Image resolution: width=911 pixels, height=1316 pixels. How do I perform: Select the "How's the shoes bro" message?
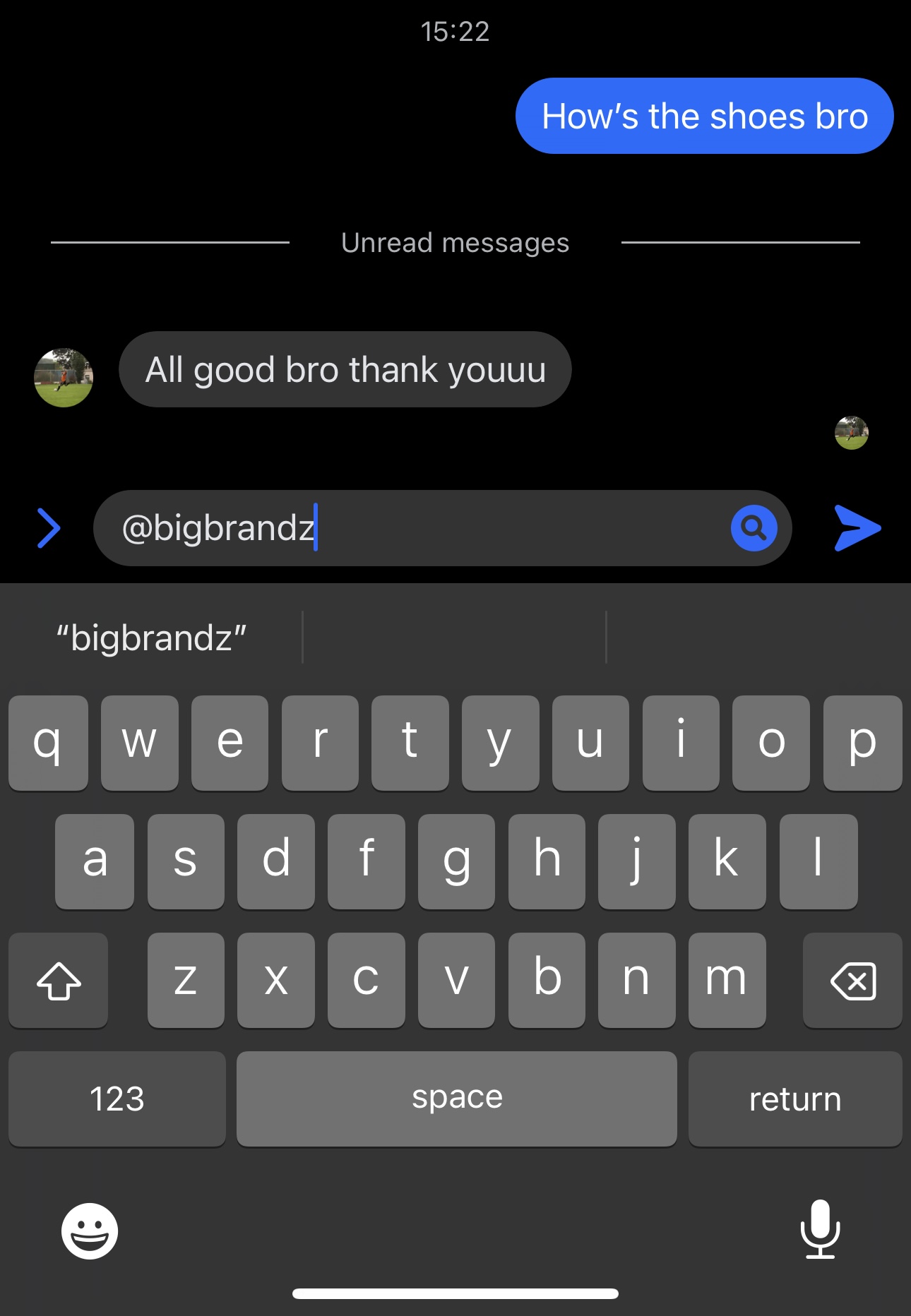pyautogui.click(x=705, y=115)
